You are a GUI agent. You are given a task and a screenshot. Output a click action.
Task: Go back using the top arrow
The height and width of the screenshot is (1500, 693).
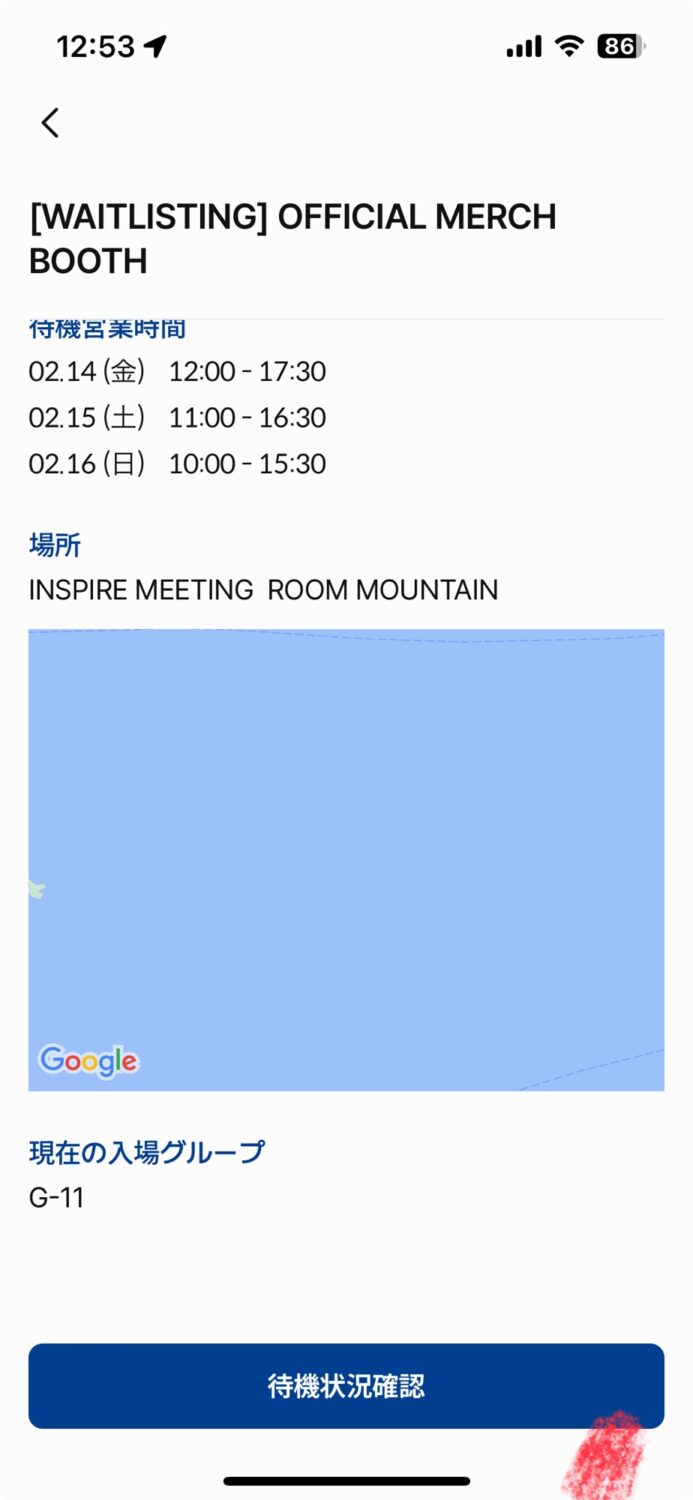[x=50, y=123]
